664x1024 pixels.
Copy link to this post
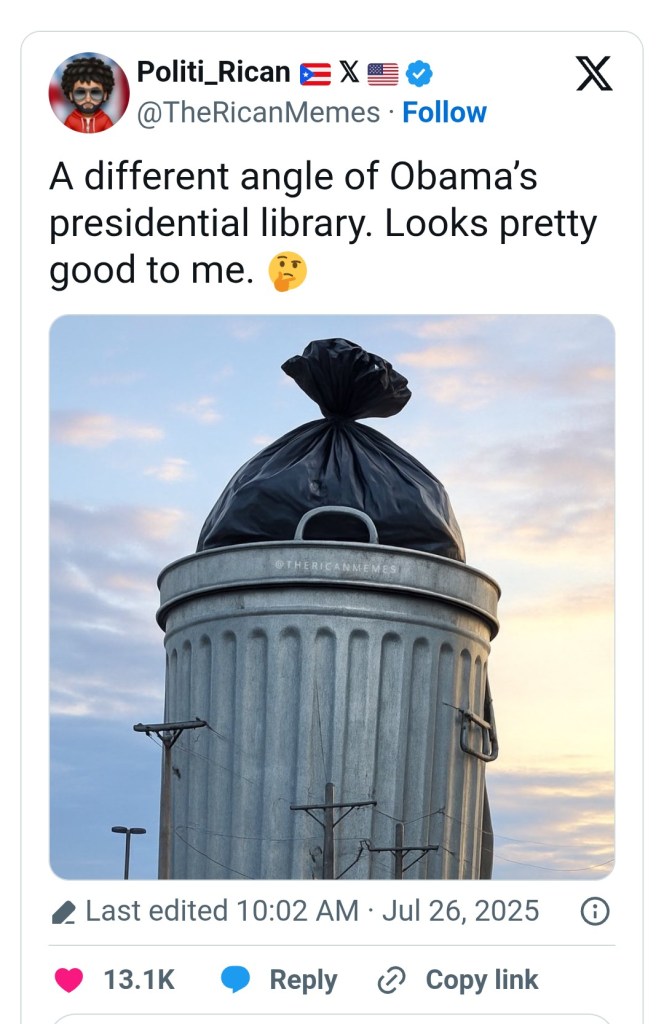point(458,980)
